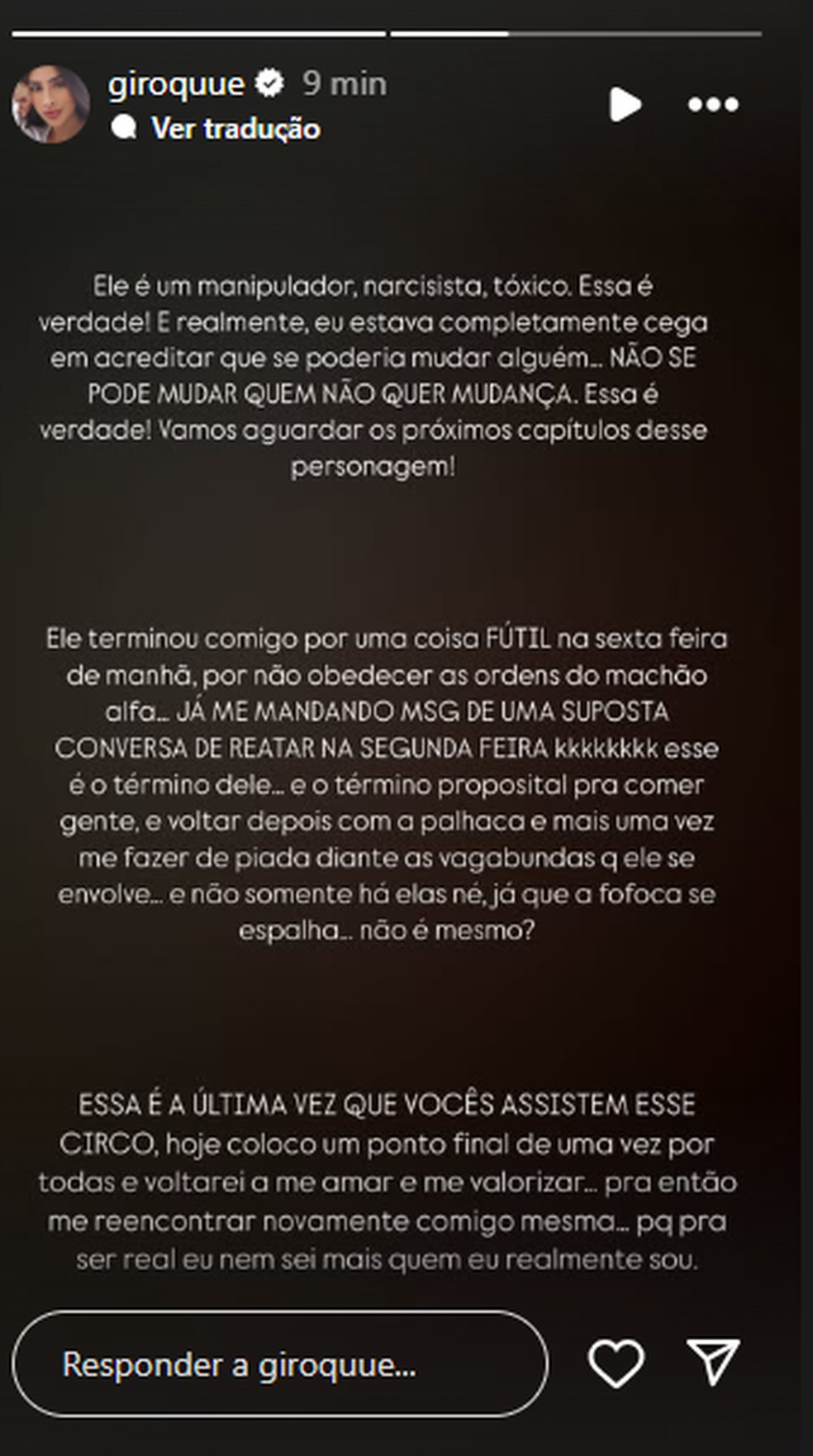This screenshot has height=1456, width=813.
Task: Like this story with the heart
Action: click(x=616, y=1363)
